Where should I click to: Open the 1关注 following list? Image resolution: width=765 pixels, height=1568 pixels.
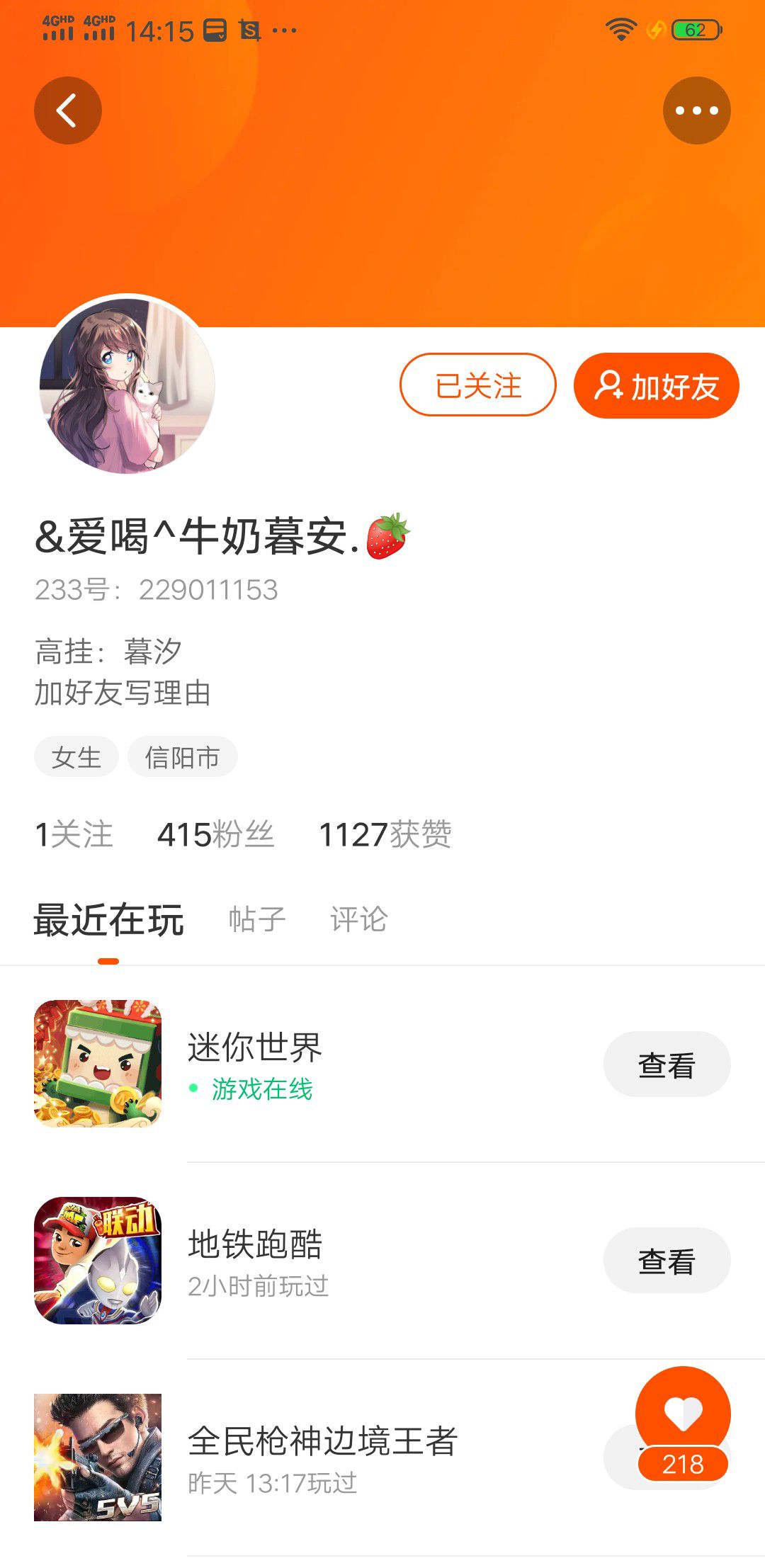(x=74, y=834)
